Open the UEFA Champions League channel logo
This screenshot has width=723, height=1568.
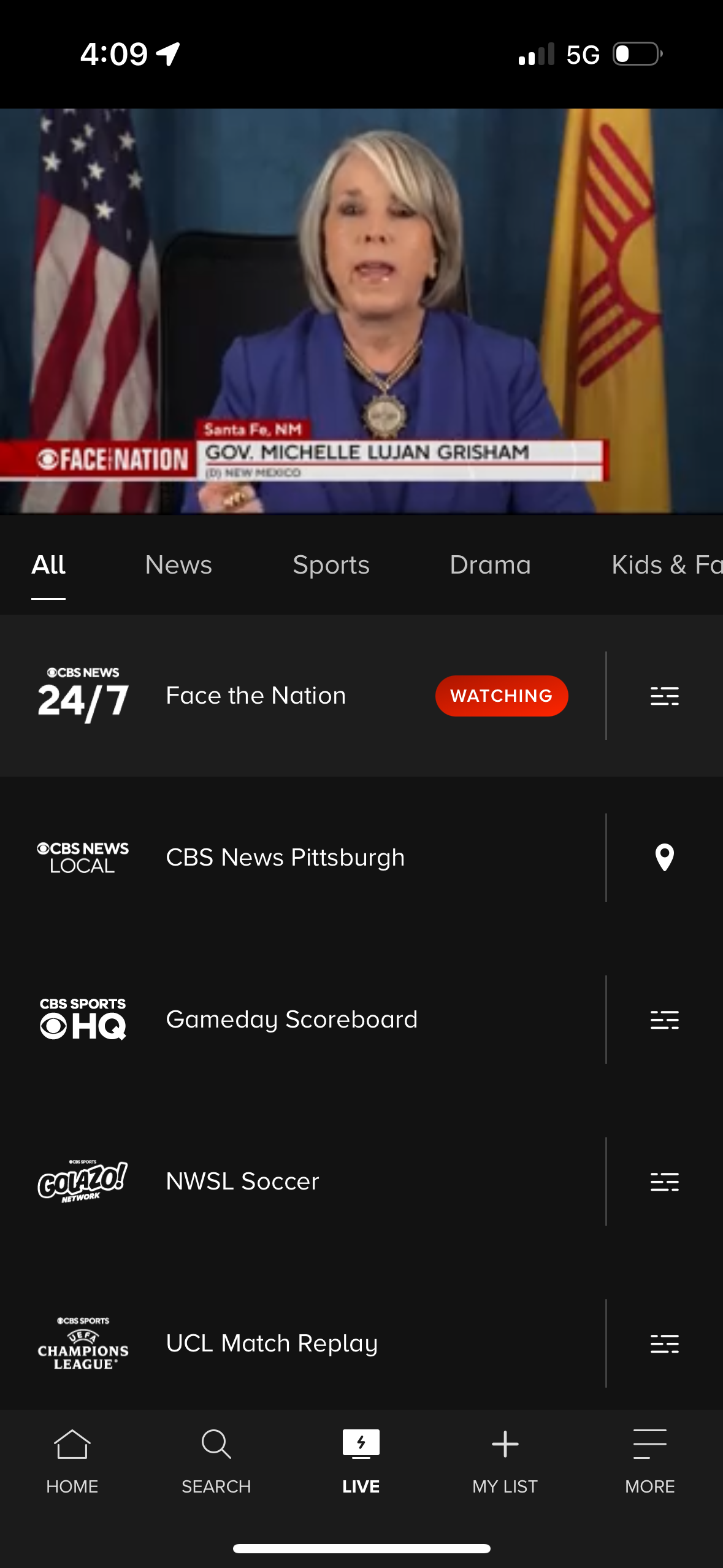[x=83, y=1343]
